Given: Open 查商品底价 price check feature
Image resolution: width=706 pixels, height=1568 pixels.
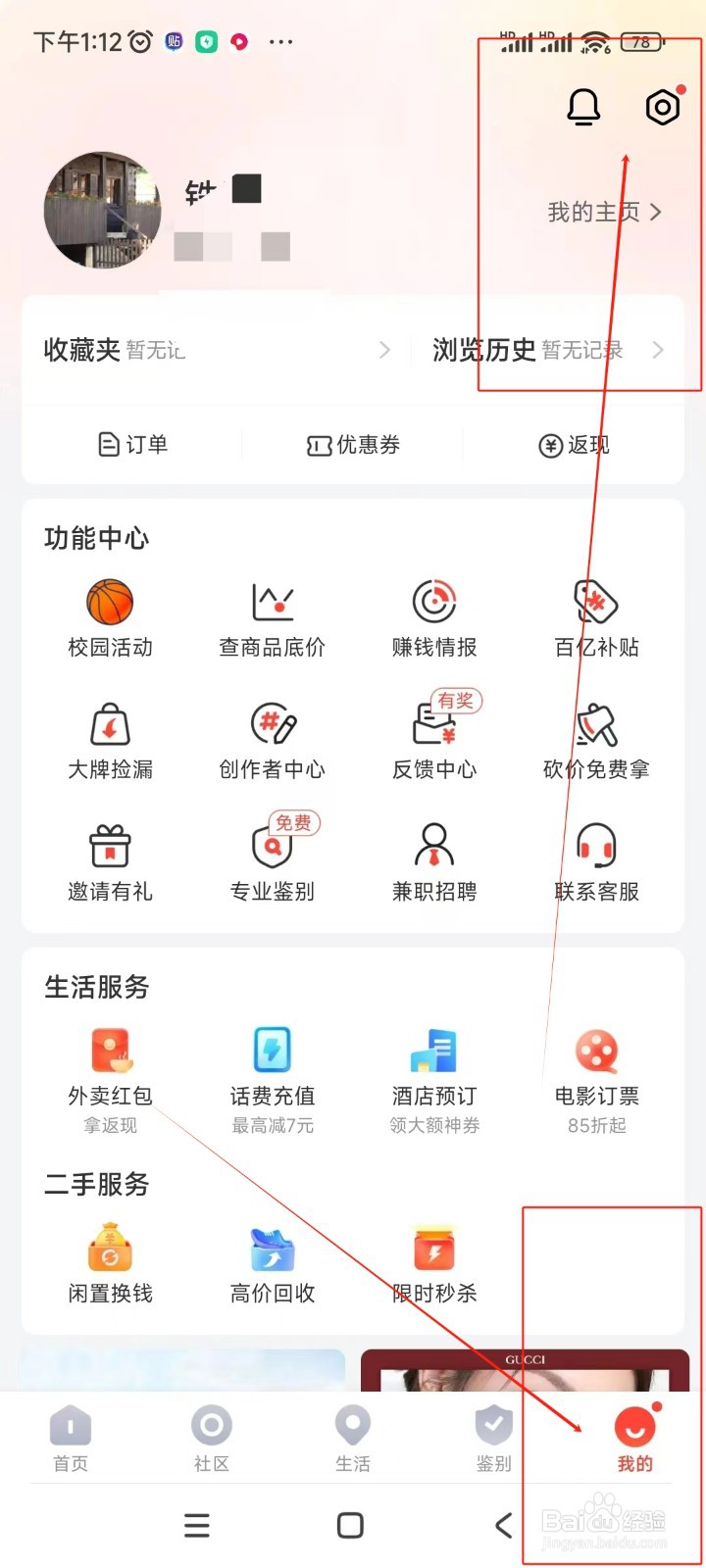Looking at the screenshot, I should pyautogui.click(x=272, y=602).
